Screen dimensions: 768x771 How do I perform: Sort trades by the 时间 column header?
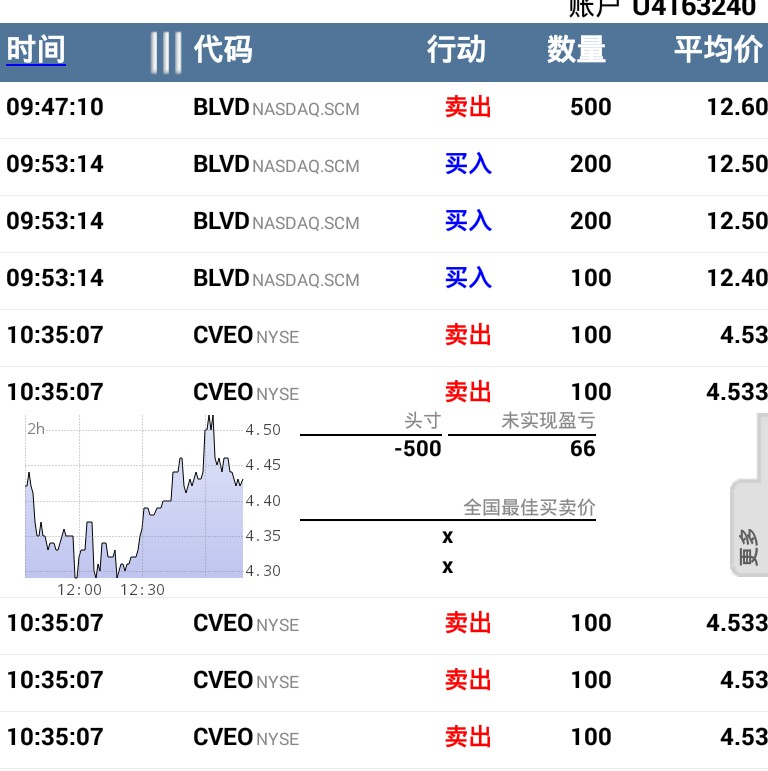click(36, 50)
